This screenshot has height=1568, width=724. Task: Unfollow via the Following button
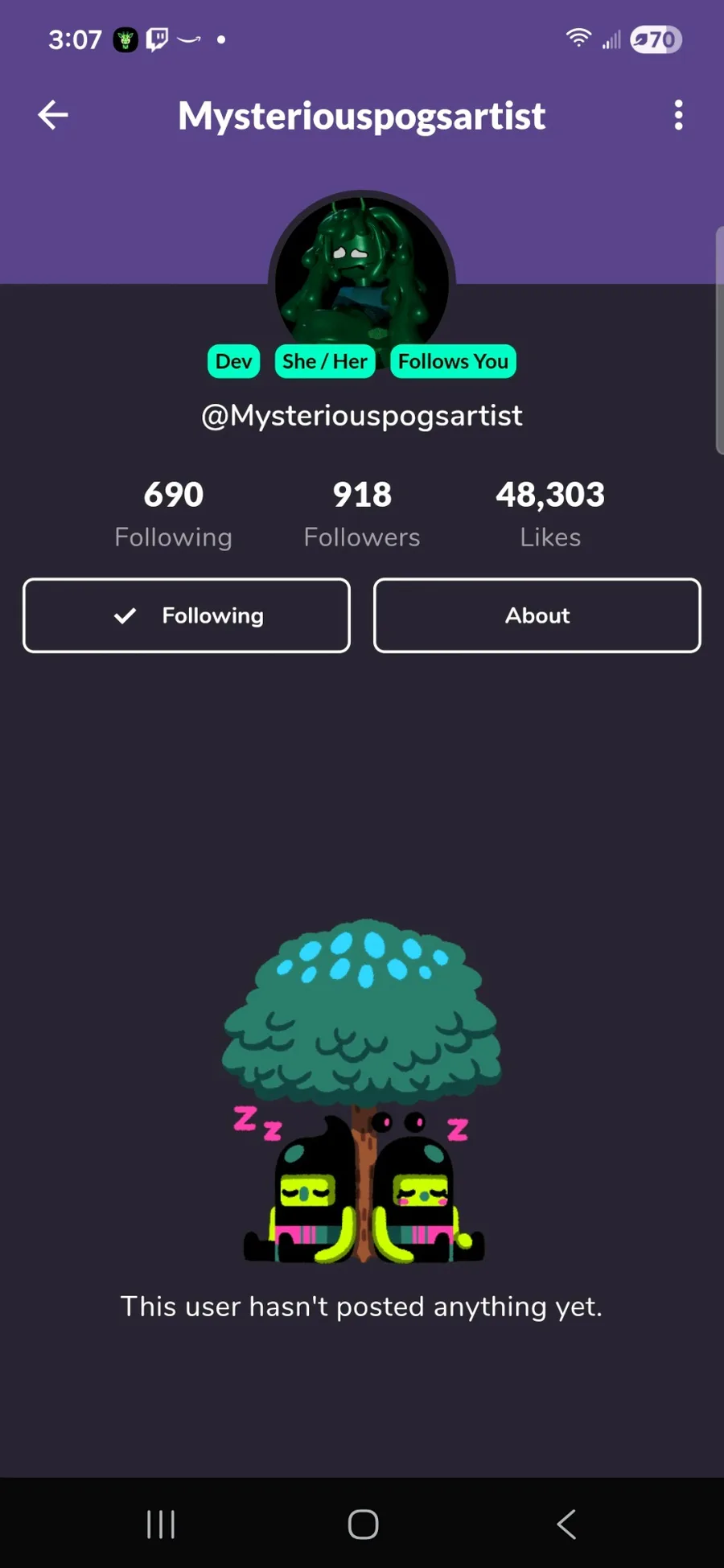point(187,615)
